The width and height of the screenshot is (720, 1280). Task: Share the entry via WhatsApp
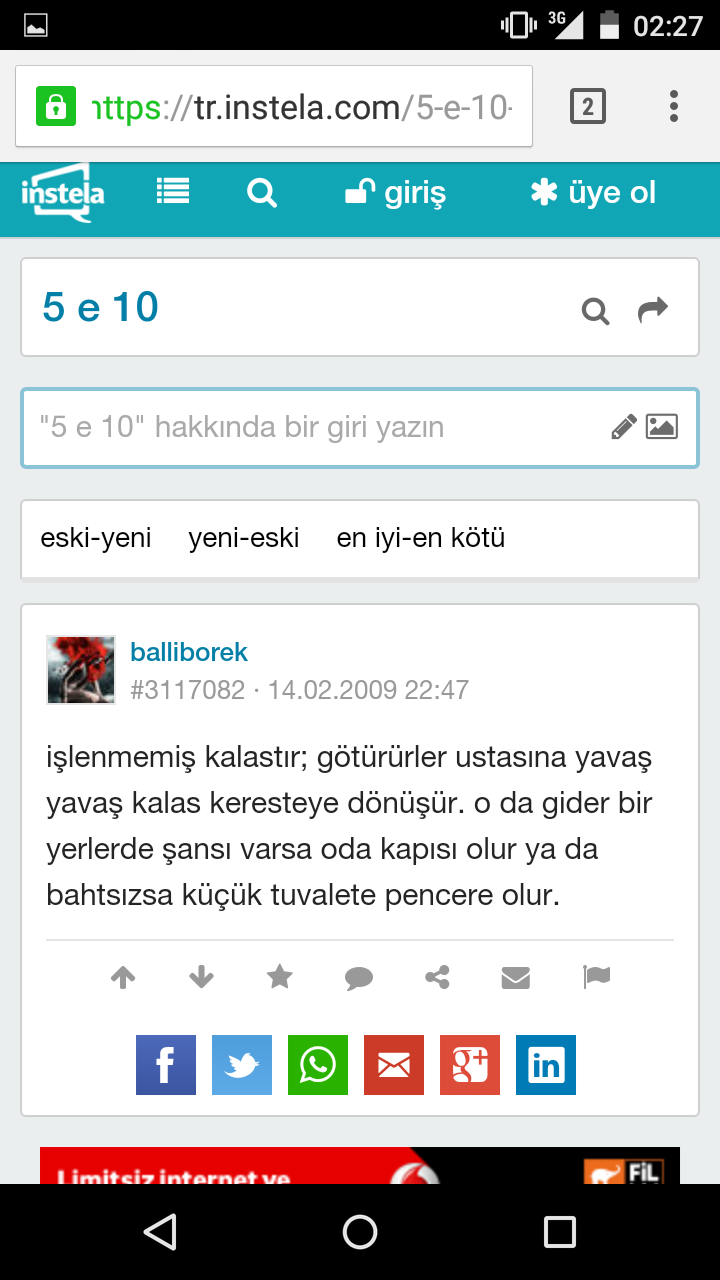318,1065
